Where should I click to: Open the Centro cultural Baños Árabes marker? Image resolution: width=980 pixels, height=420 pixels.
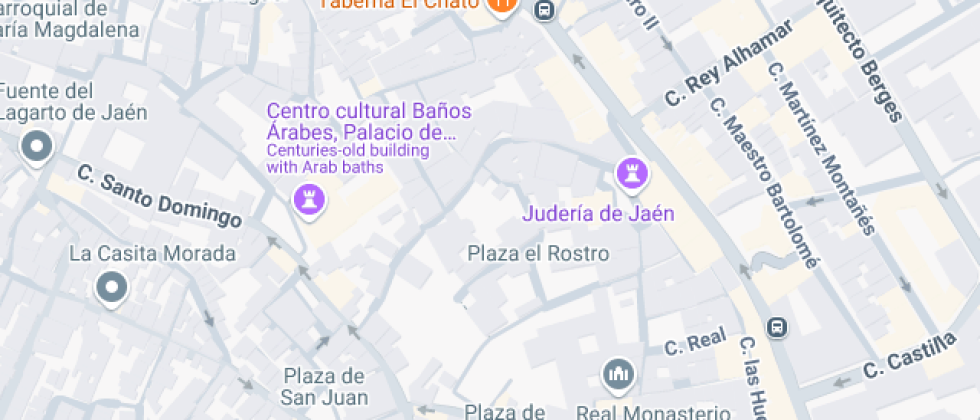click(309, 198)
